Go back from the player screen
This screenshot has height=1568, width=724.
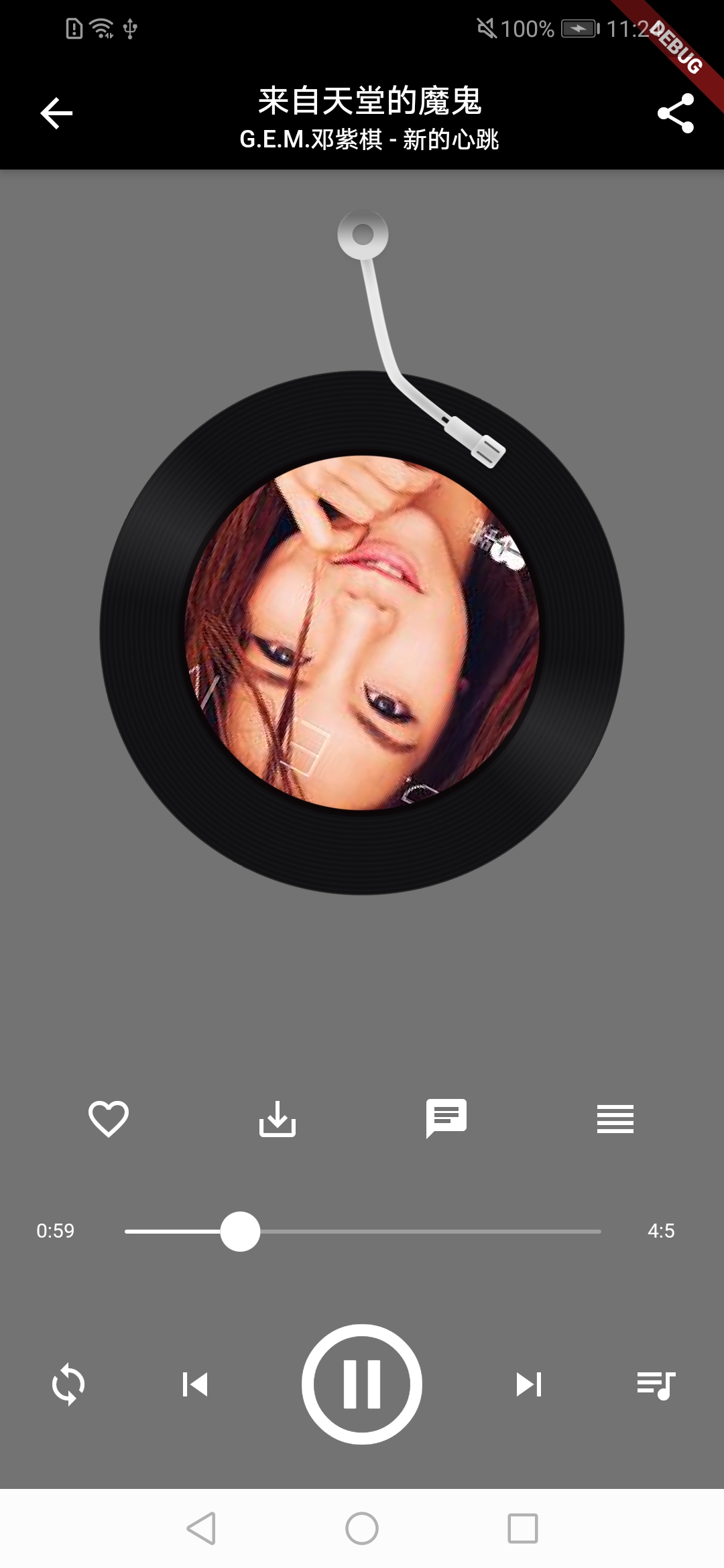point(56,113)
